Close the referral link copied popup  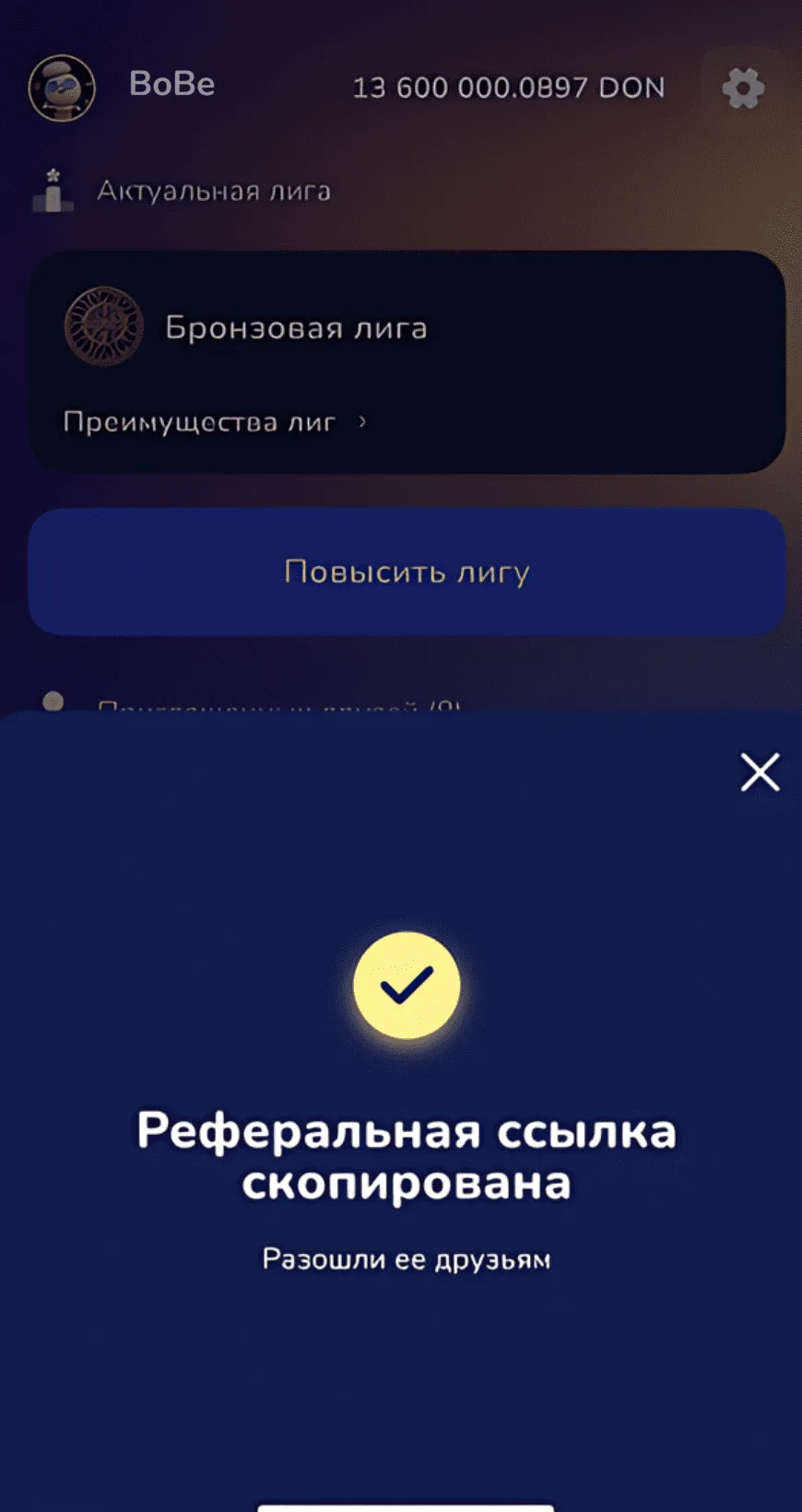(760, 772)
